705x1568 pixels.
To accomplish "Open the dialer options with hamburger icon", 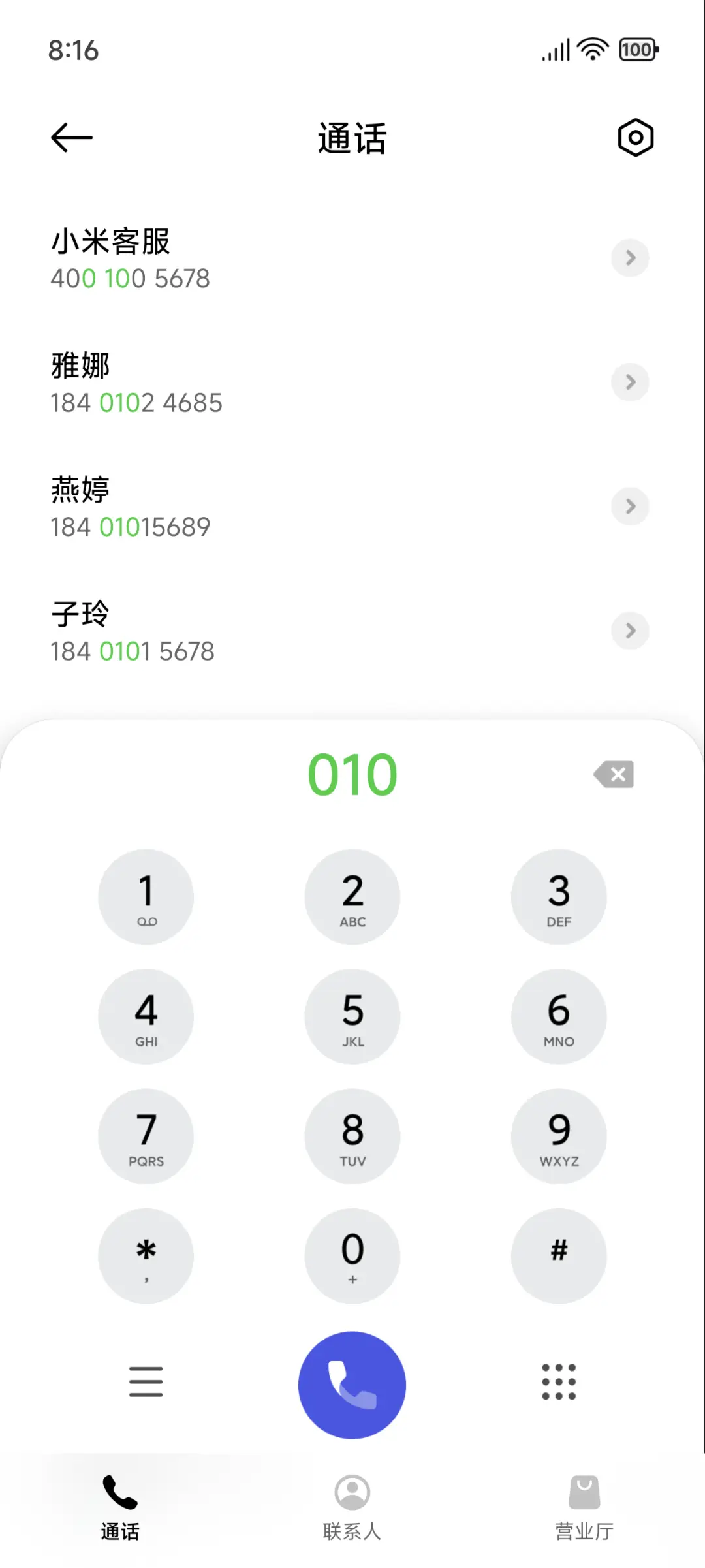I will click(146, 1382).
